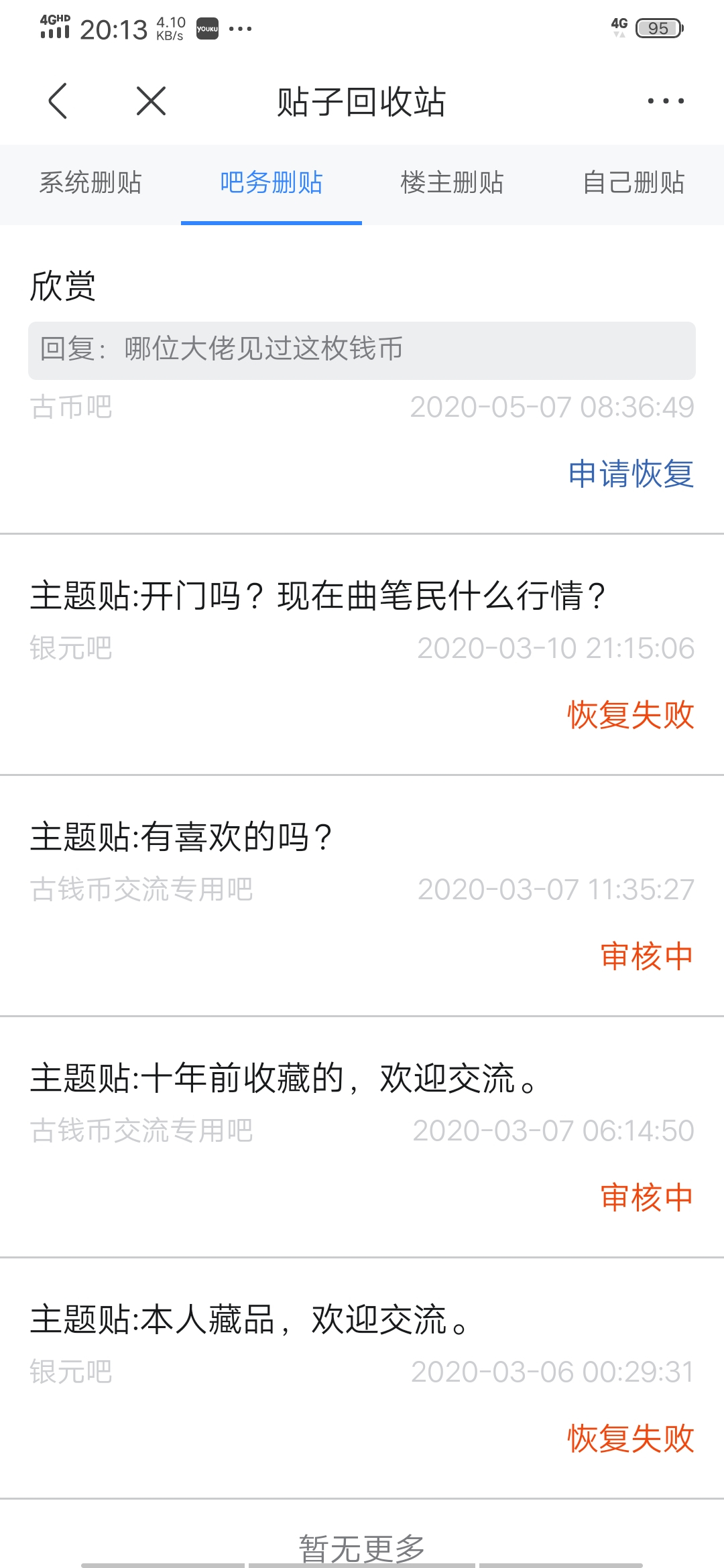Image resolution: width=724 pixels, height=1568 pixels.
Task: Open the deleted post 有喜欢的吗？
Action: 181,836
